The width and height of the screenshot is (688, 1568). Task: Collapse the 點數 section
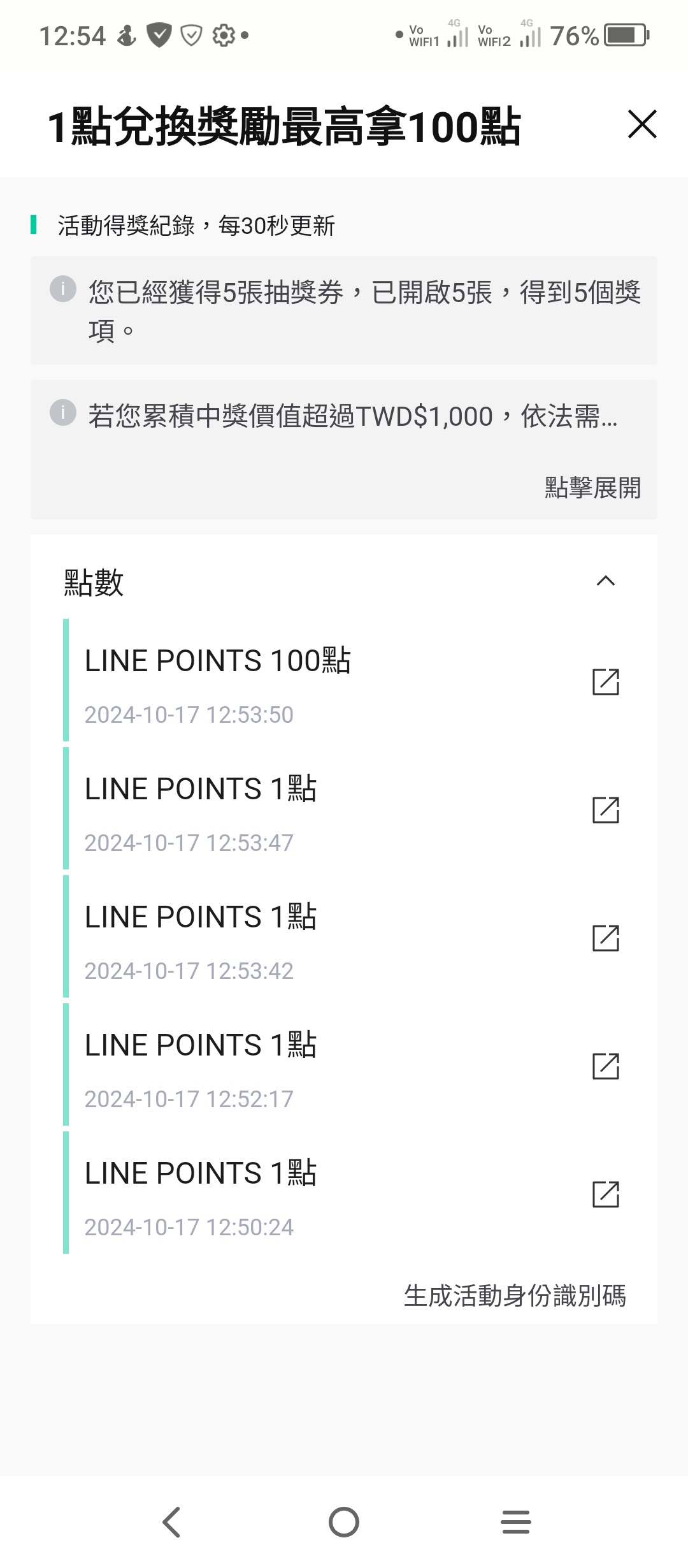coord(605,581)
